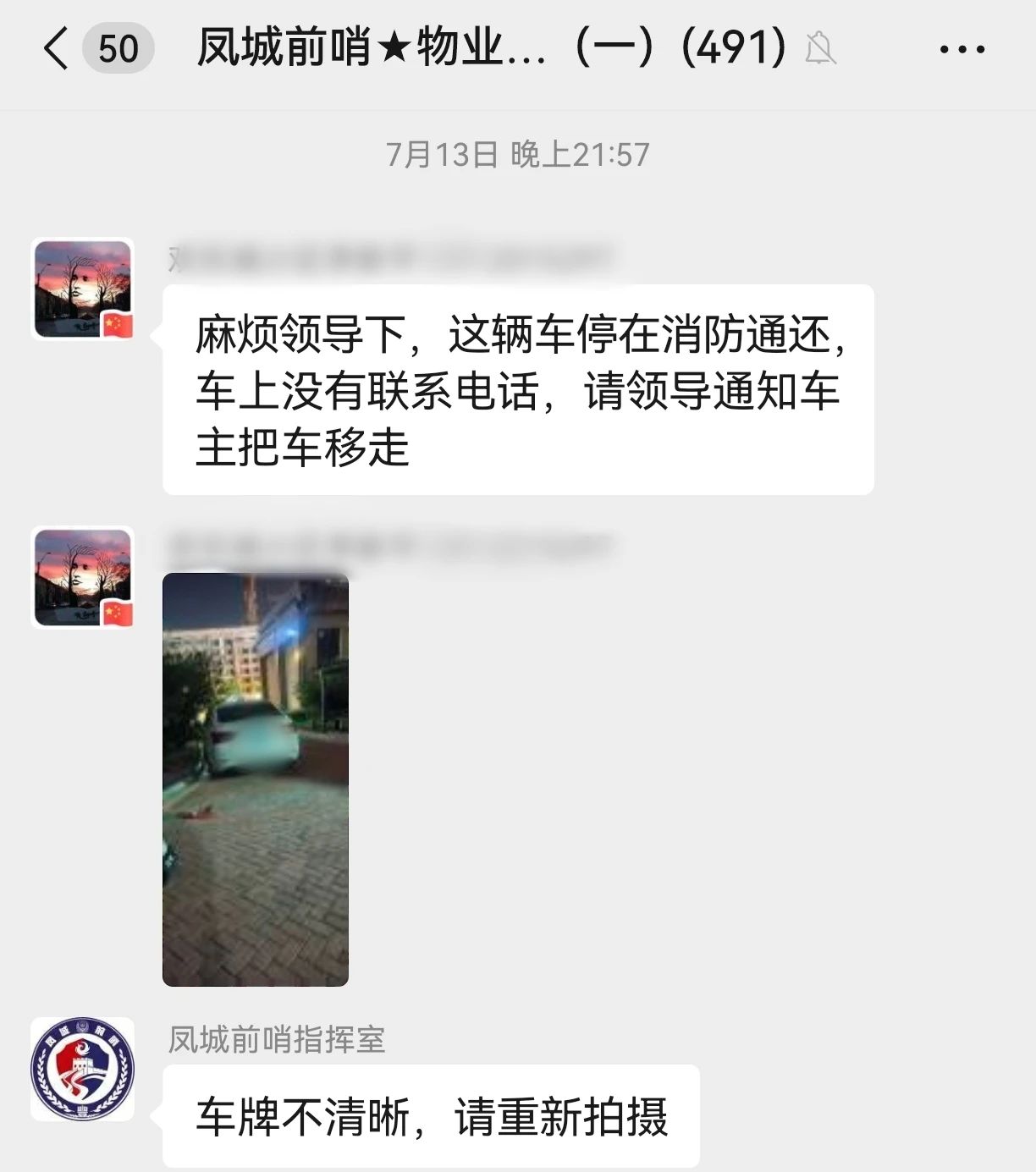Viewport: 1036px width, 1172px height.
Task: Open the parked car photo in chat
Action: point(256,779)
